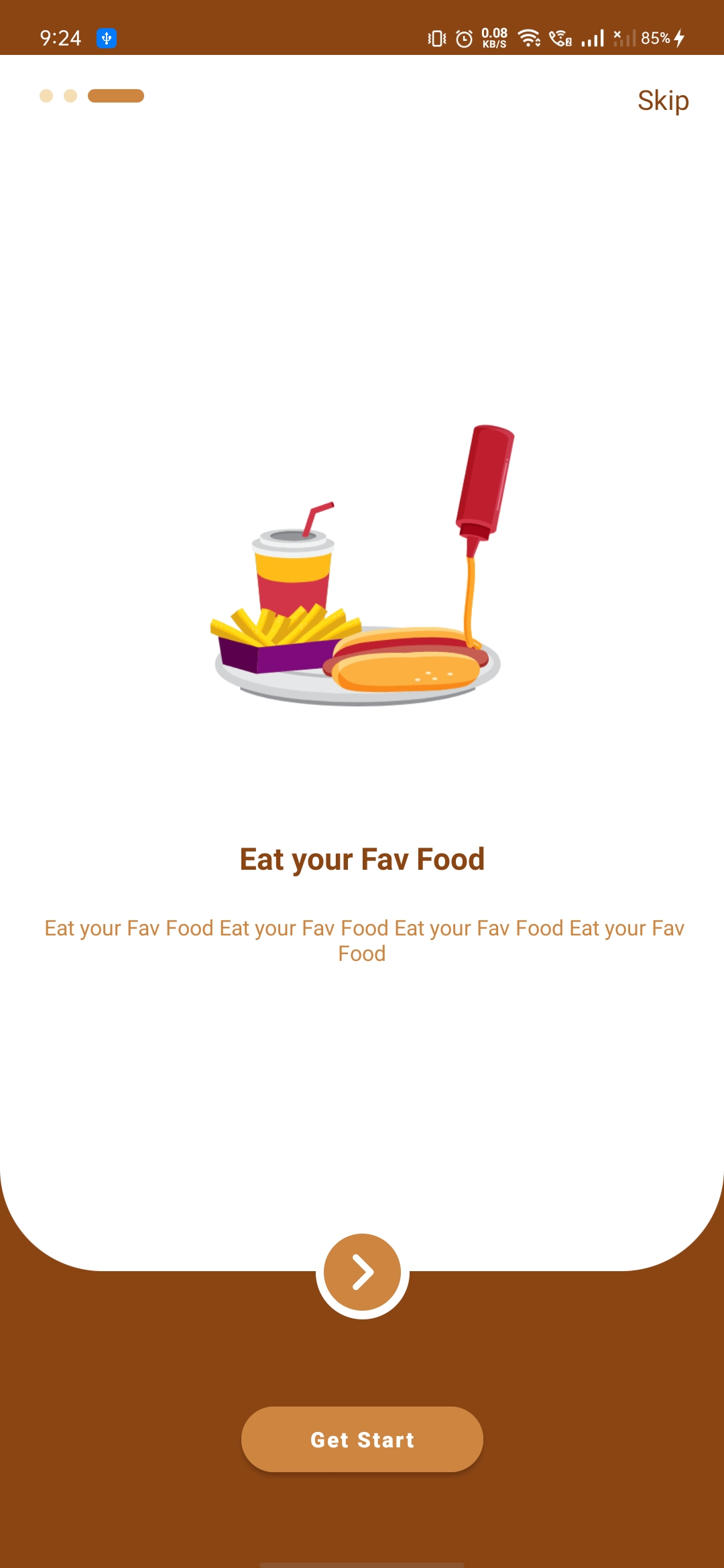Screen dimensions: 724x1568
Task: Tap the cellular signal bars icon
Action: point(593,38)
